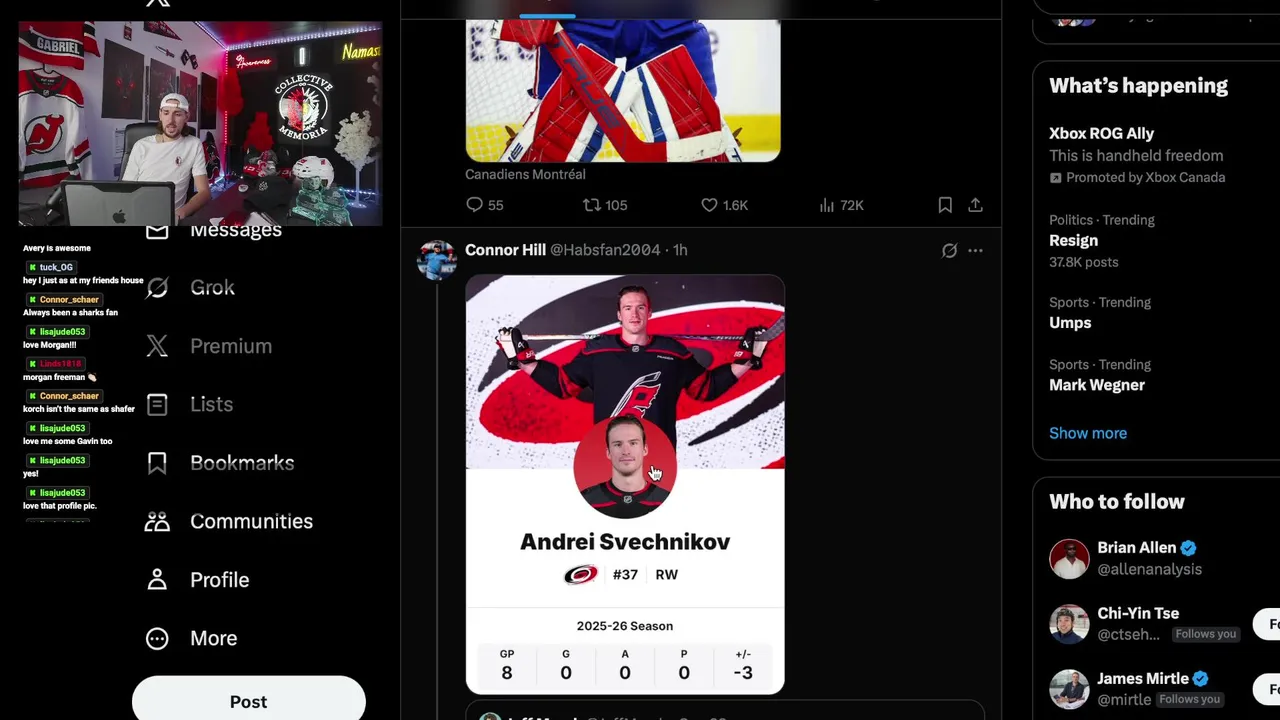View Connor Hill's profile from his name

point(505,250)
